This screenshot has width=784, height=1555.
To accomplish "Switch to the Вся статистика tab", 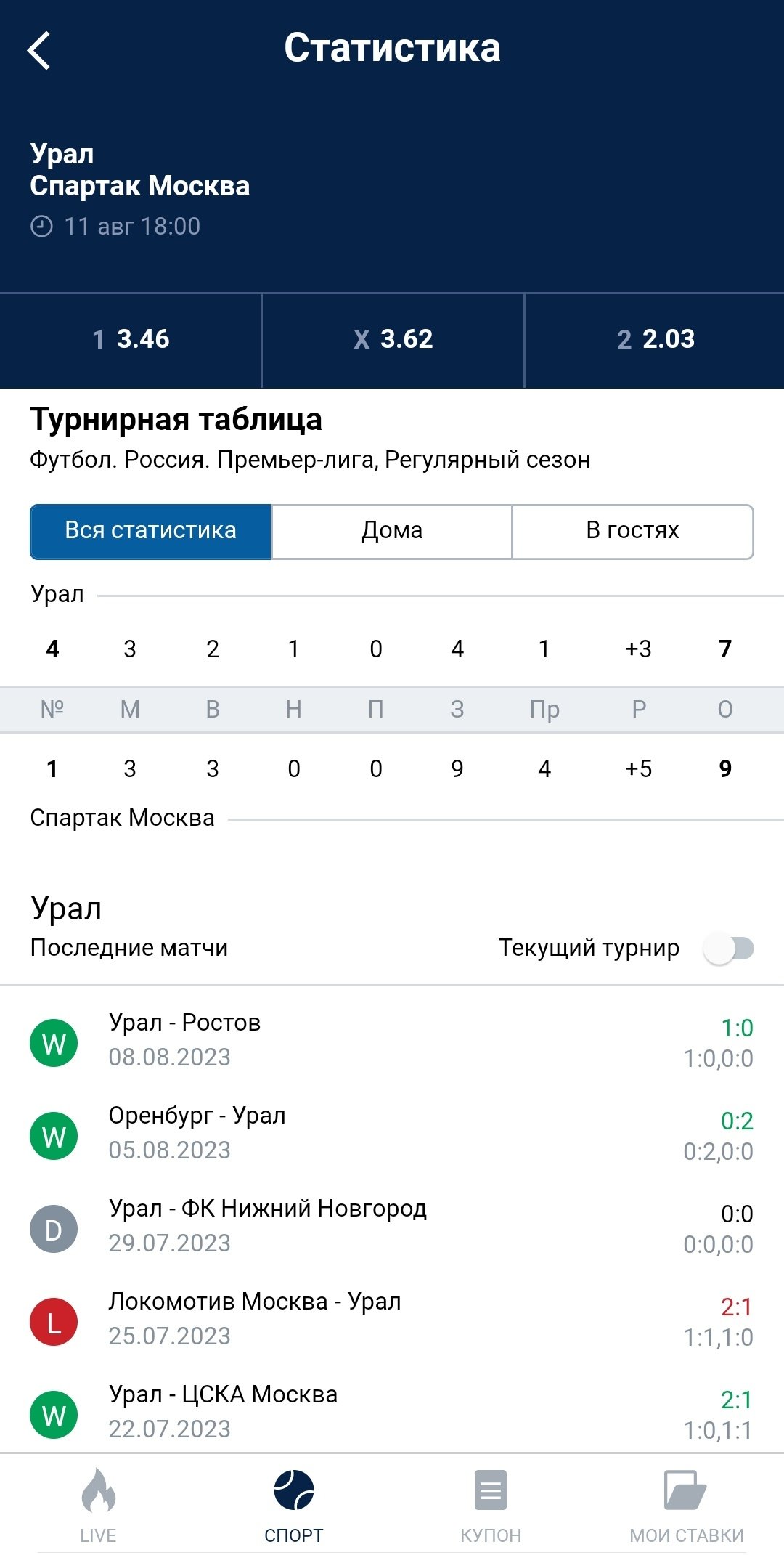I will point(150,531).
